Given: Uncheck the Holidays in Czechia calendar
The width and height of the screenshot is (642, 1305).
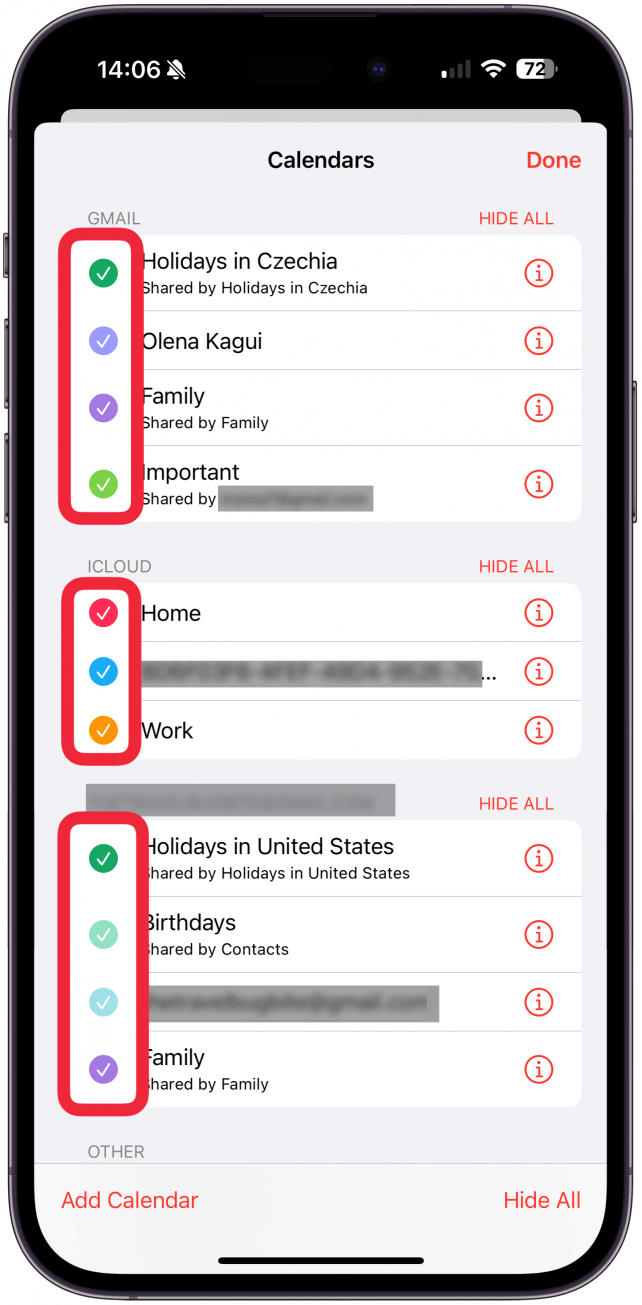Looking at the screenshot, I should [x=103, y=272].
